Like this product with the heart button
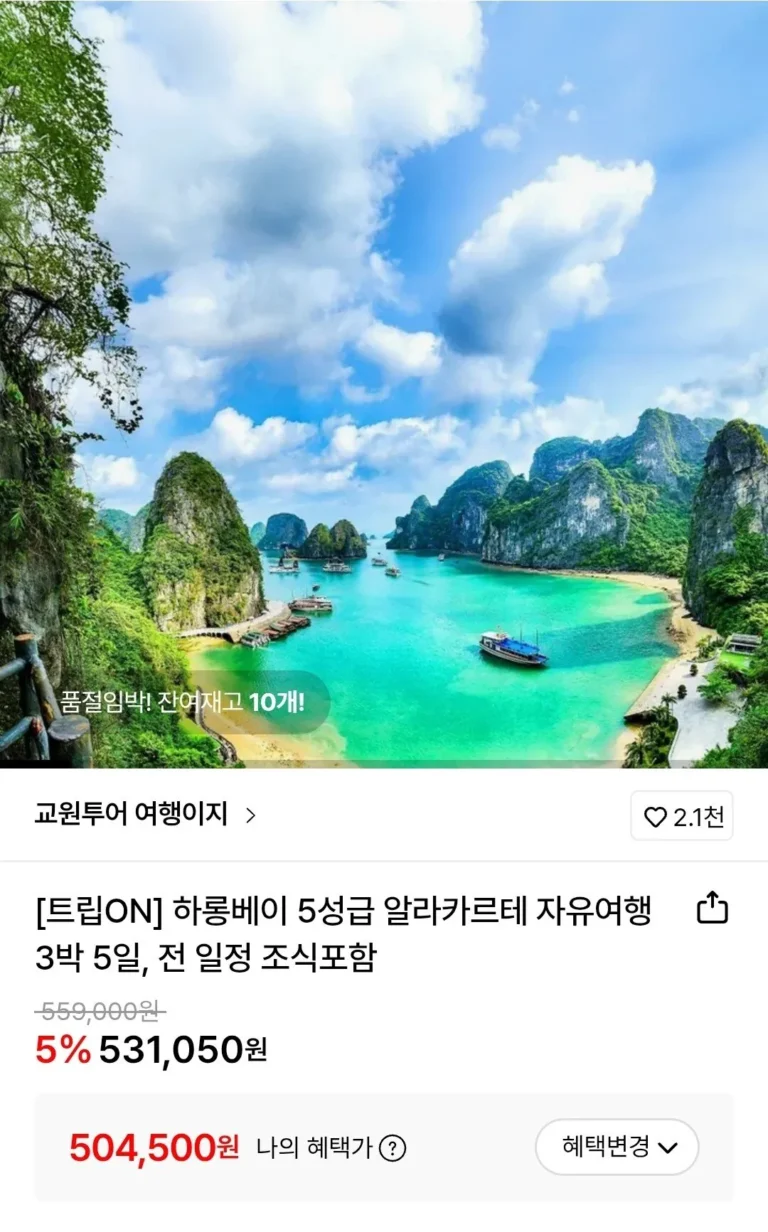The image size is (768, 1232). pyautogui.click(x=682, y=817)
